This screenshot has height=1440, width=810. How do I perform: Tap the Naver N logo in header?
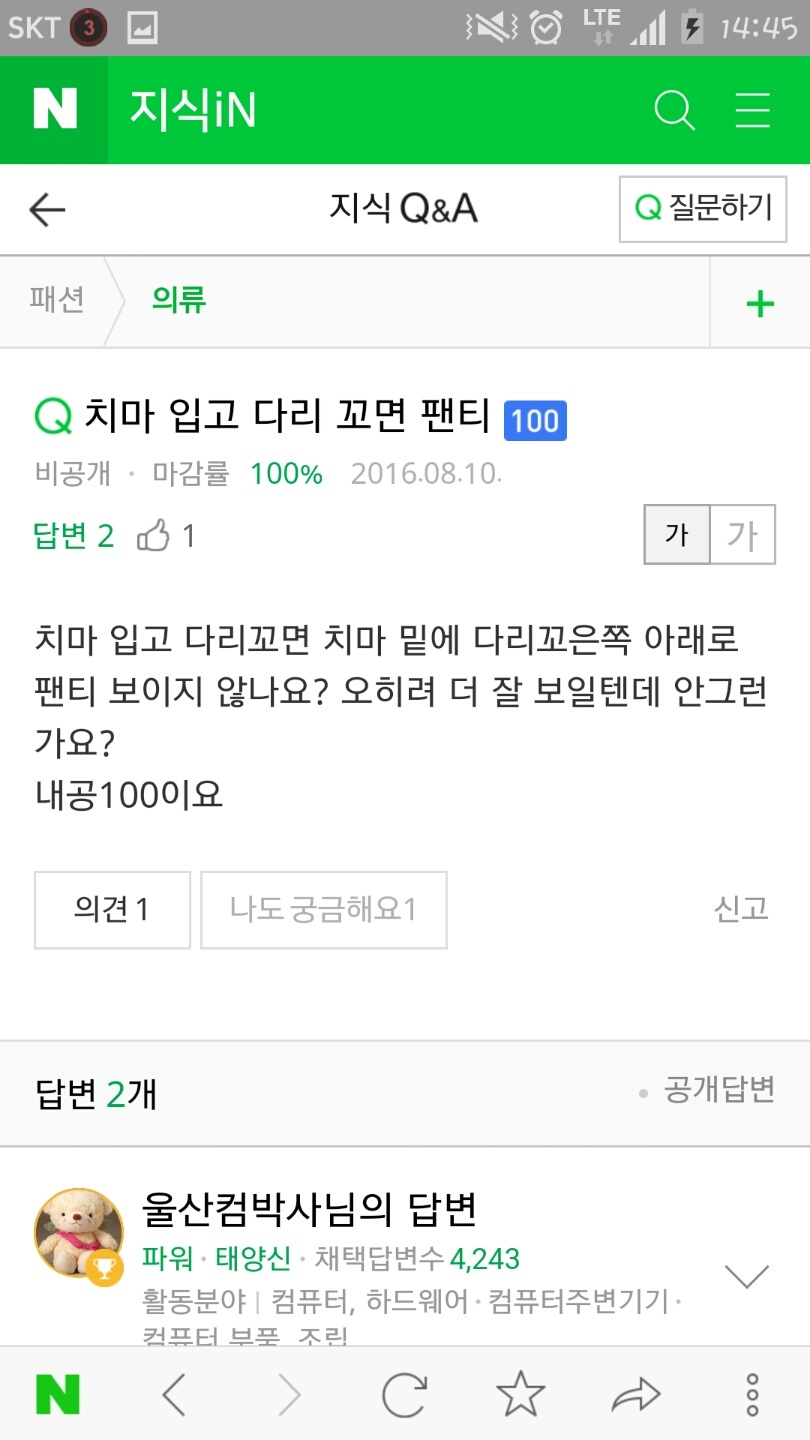click(54, 110)
